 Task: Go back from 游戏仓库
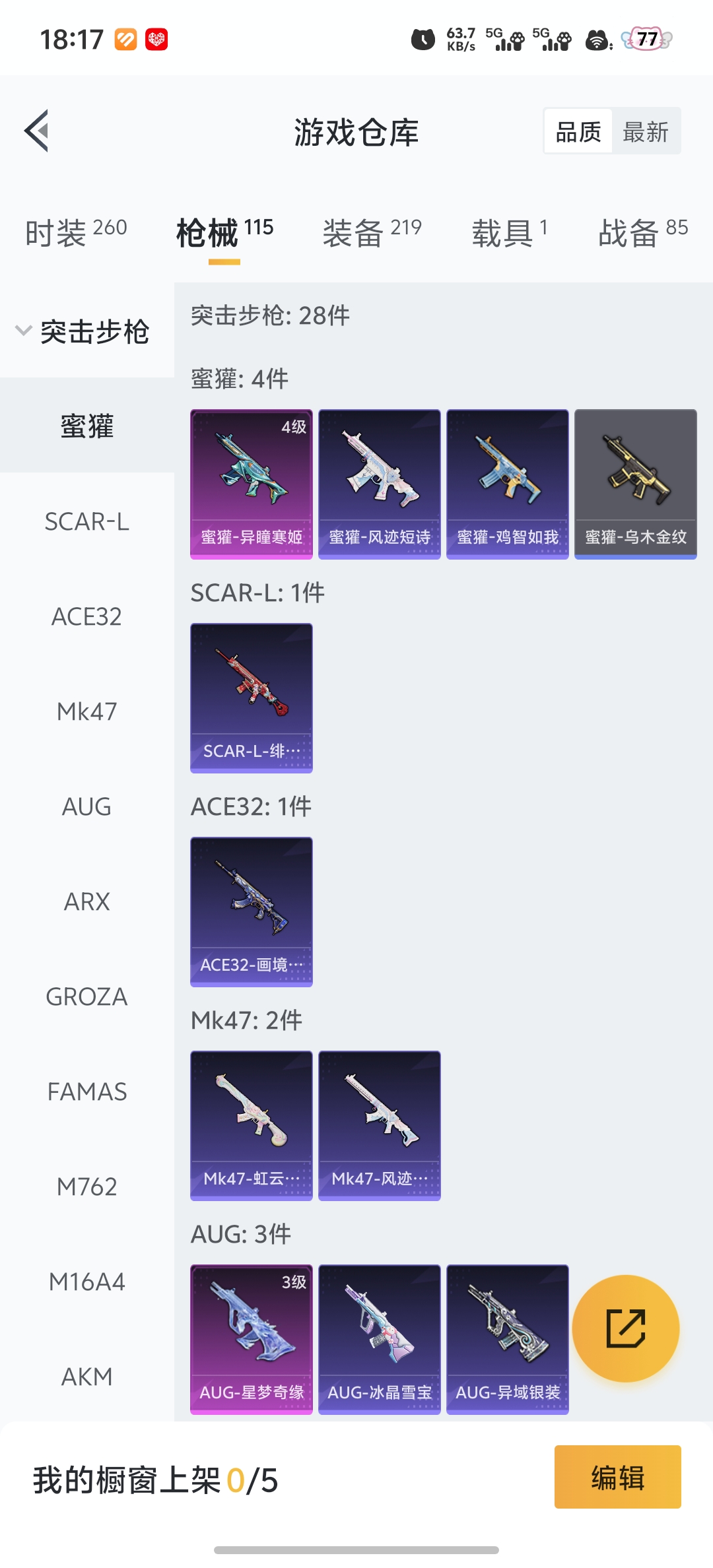(37, 131)
